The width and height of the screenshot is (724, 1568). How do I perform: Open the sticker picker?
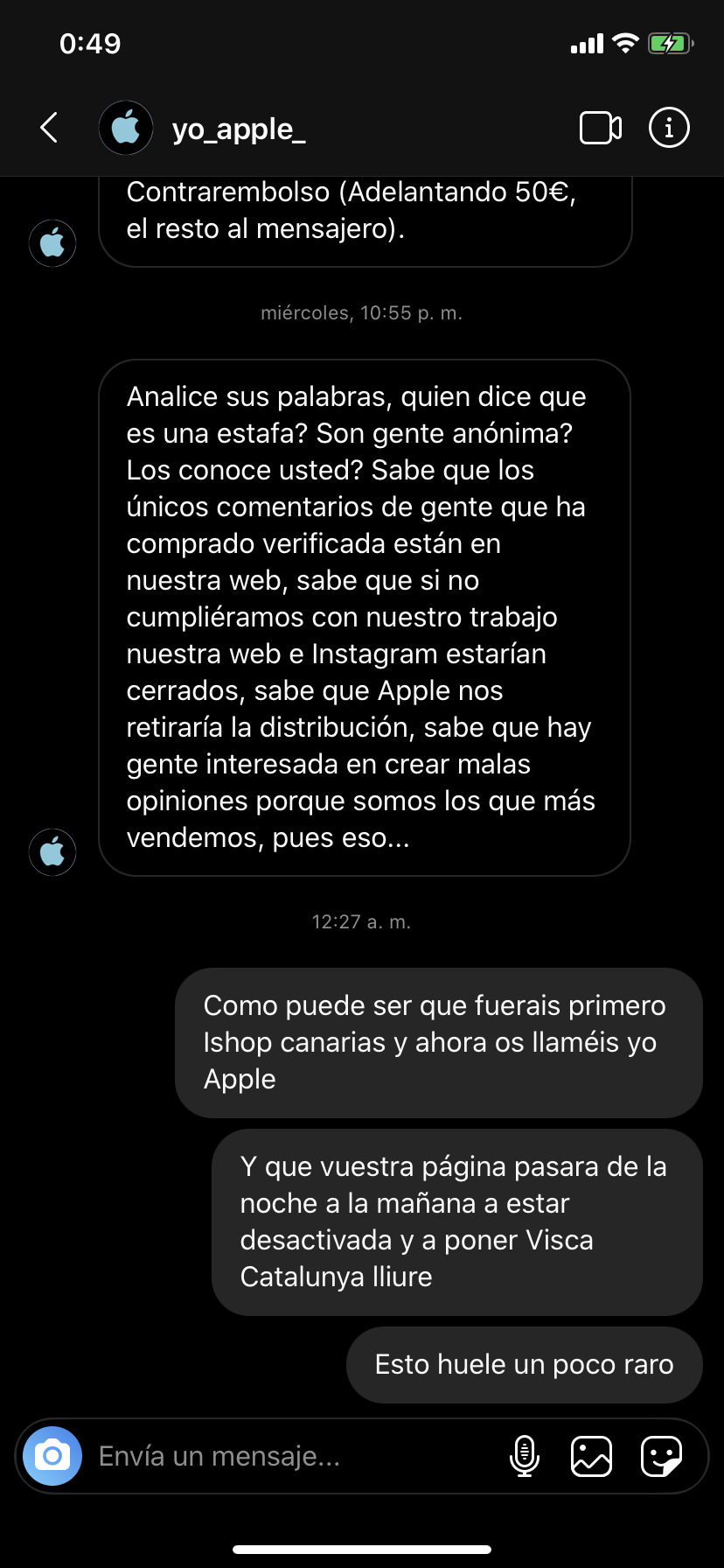point(661,1456)
